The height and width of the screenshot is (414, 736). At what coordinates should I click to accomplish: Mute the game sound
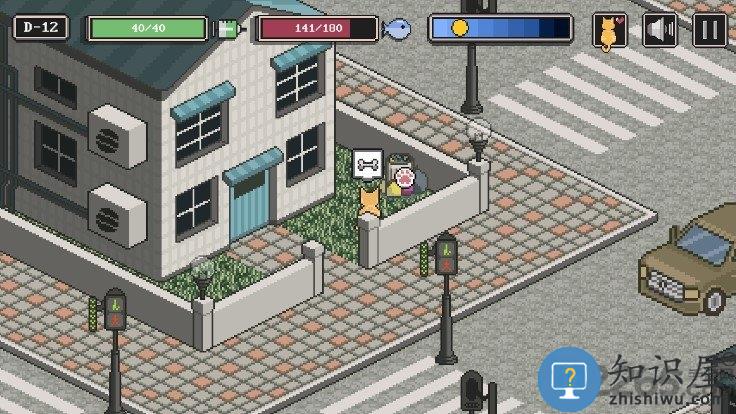(x=659, y=29)
